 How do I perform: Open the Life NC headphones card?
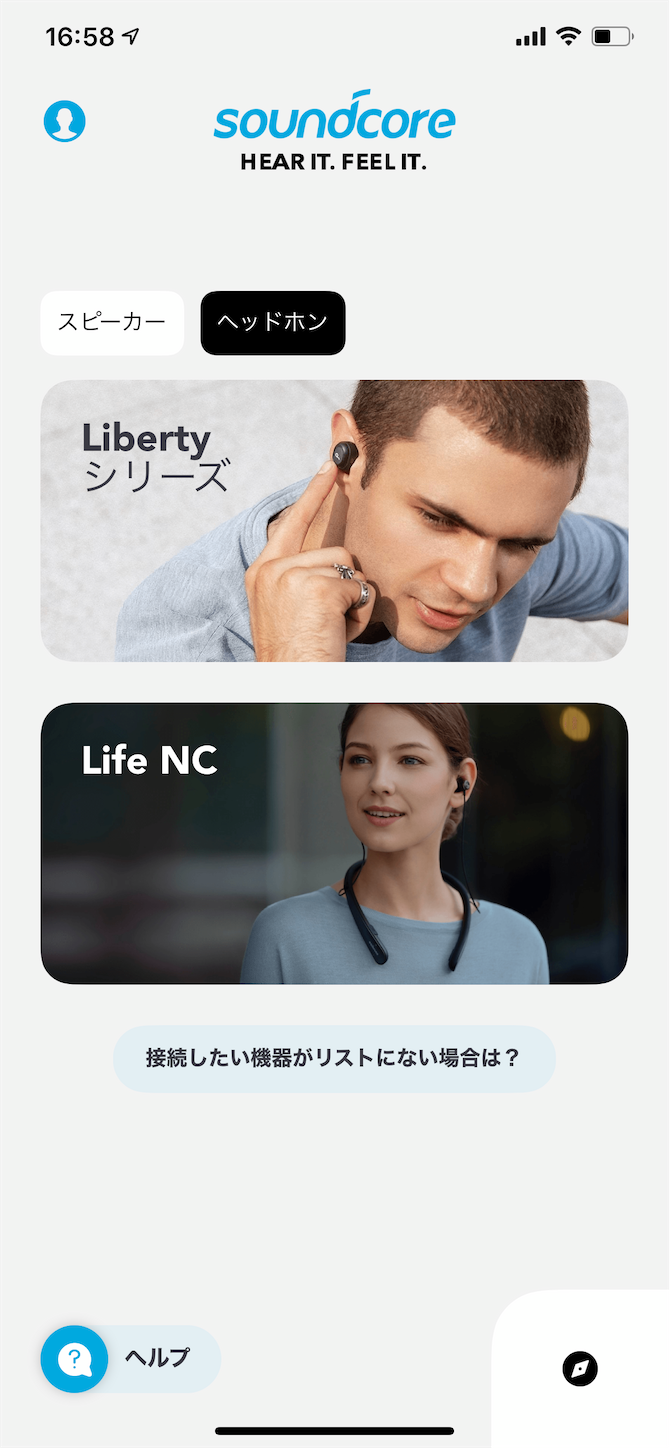pyautogui.click(x=334, y=843)
